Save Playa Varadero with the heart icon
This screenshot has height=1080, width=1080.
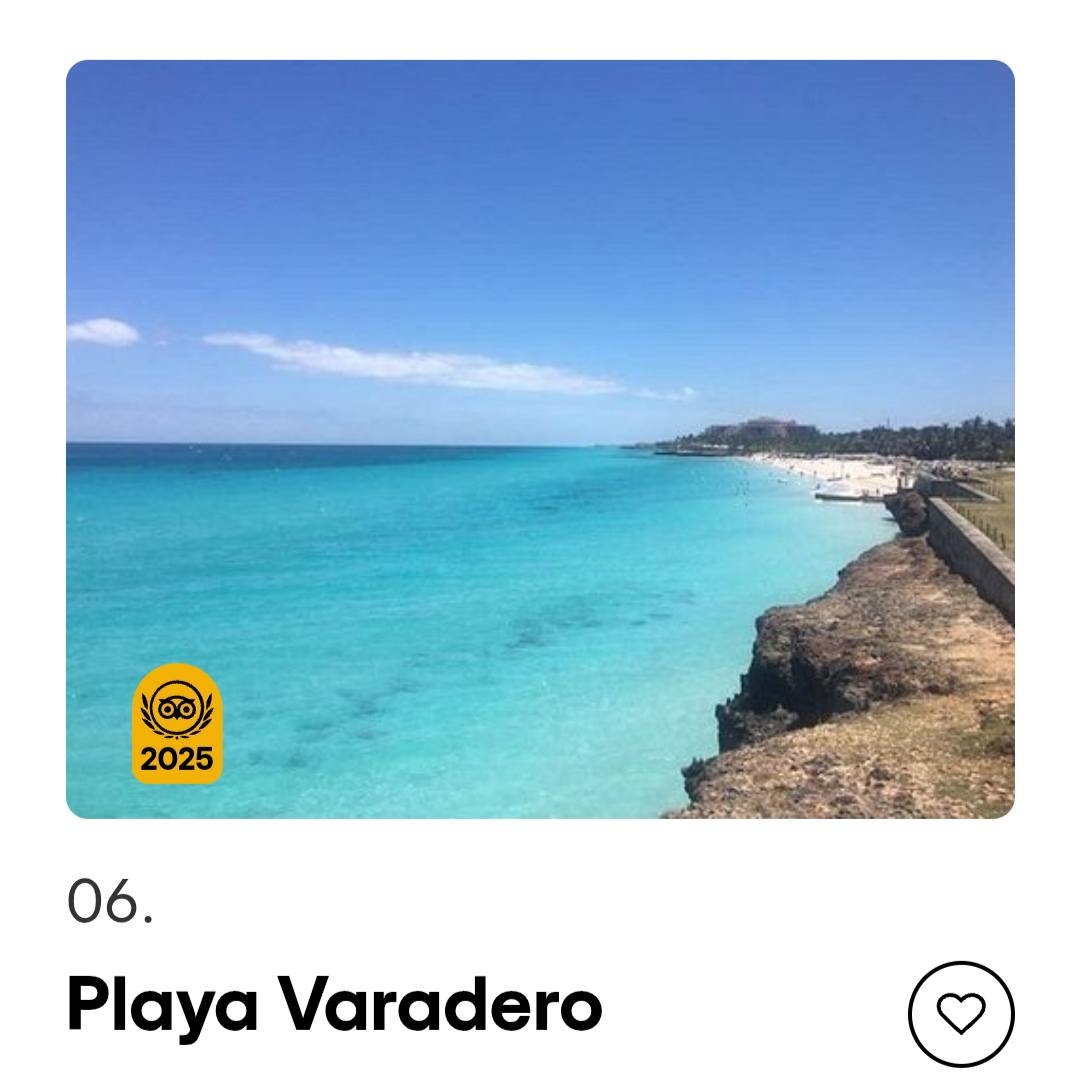(x=960, y=1013)
